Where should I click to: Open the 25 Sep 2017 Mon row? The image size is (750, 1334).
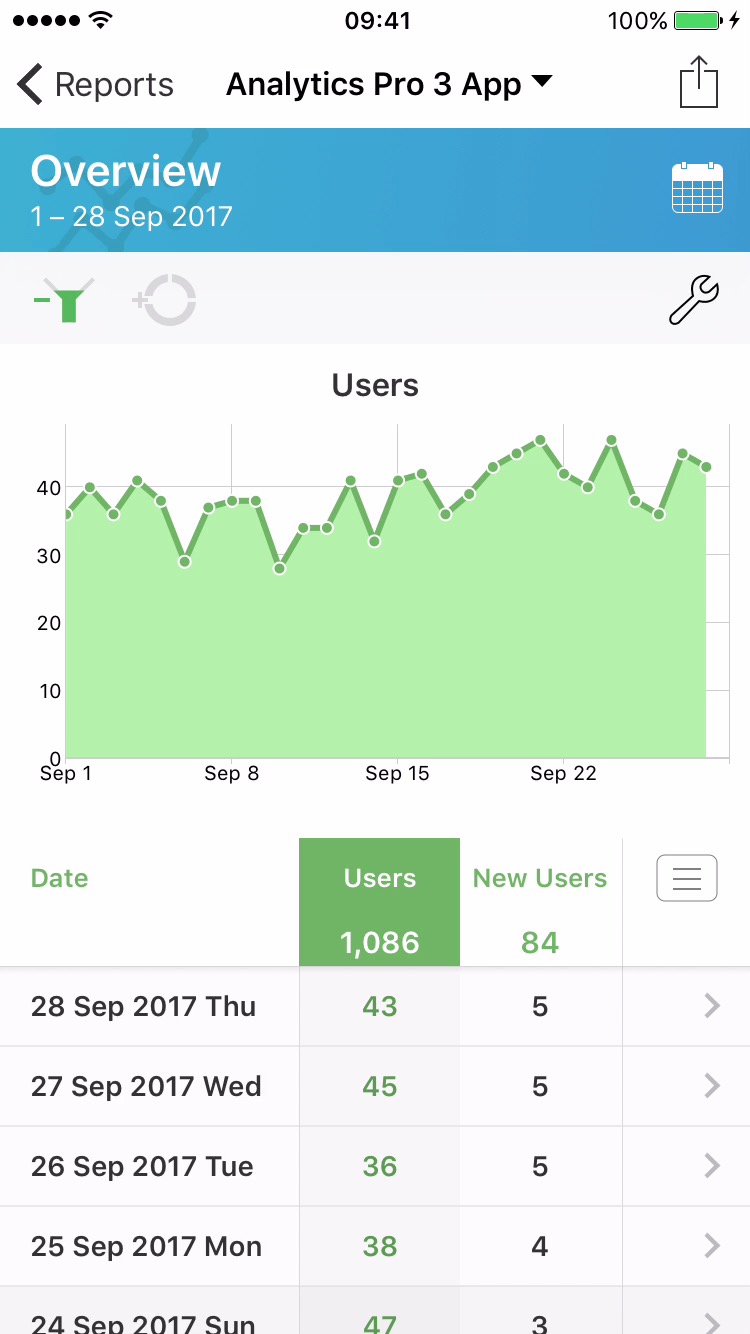click(374, 1246)
